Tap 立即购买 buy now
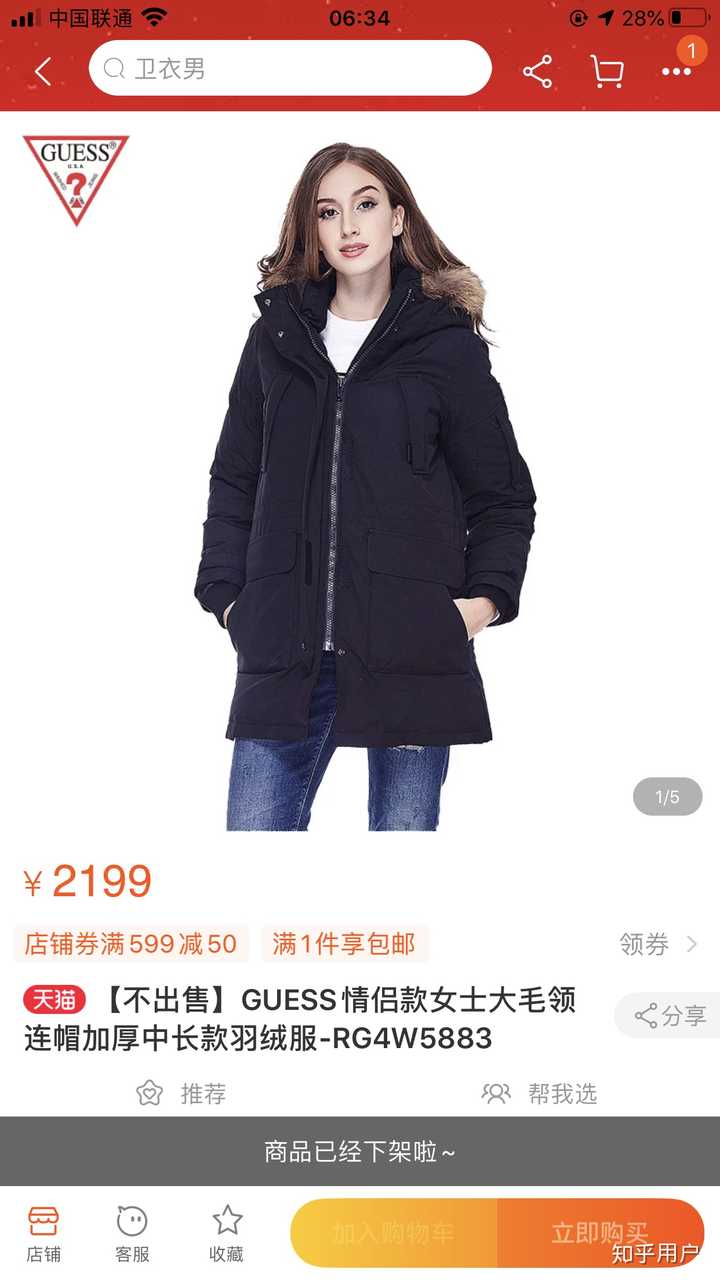 (601, 1233)
